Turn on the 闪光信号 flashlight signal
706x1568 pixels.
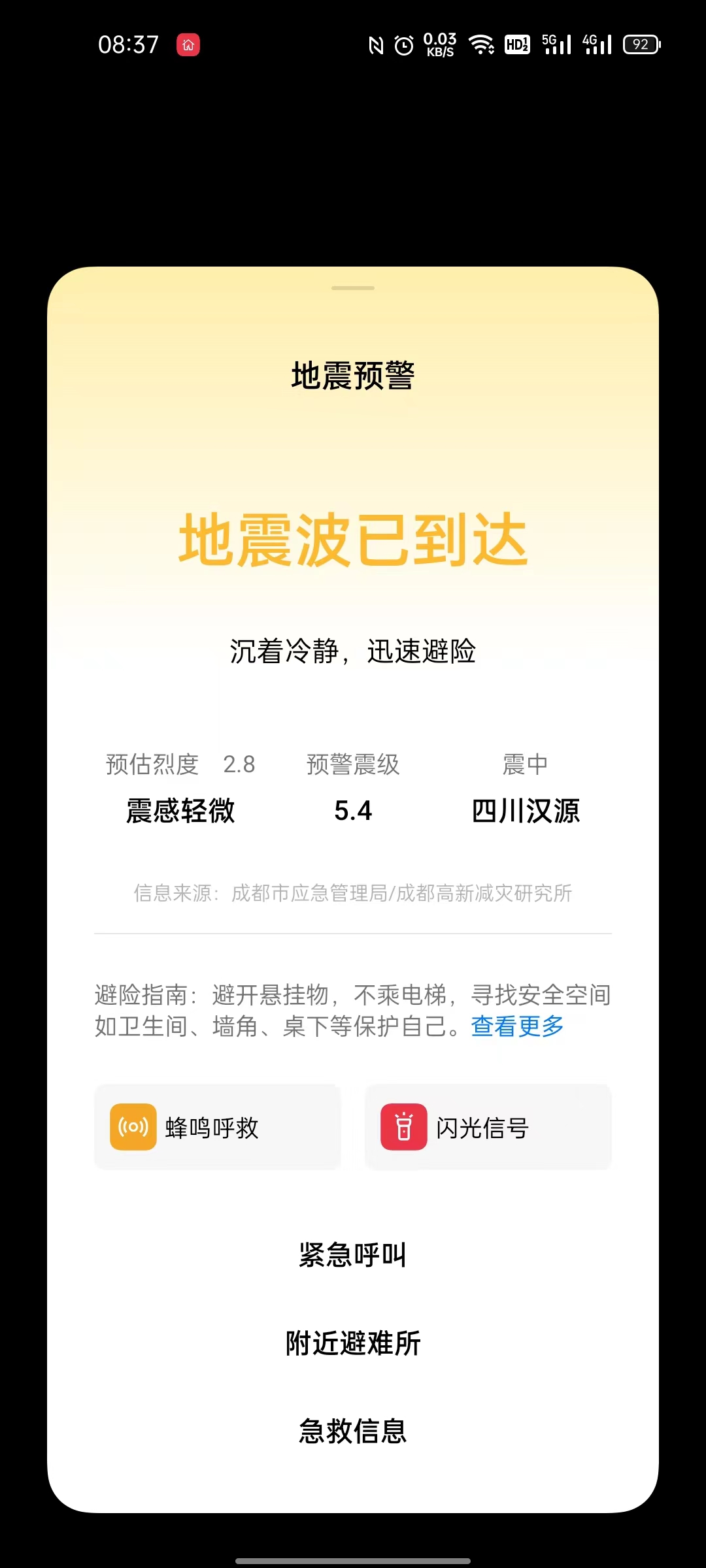488,1127
